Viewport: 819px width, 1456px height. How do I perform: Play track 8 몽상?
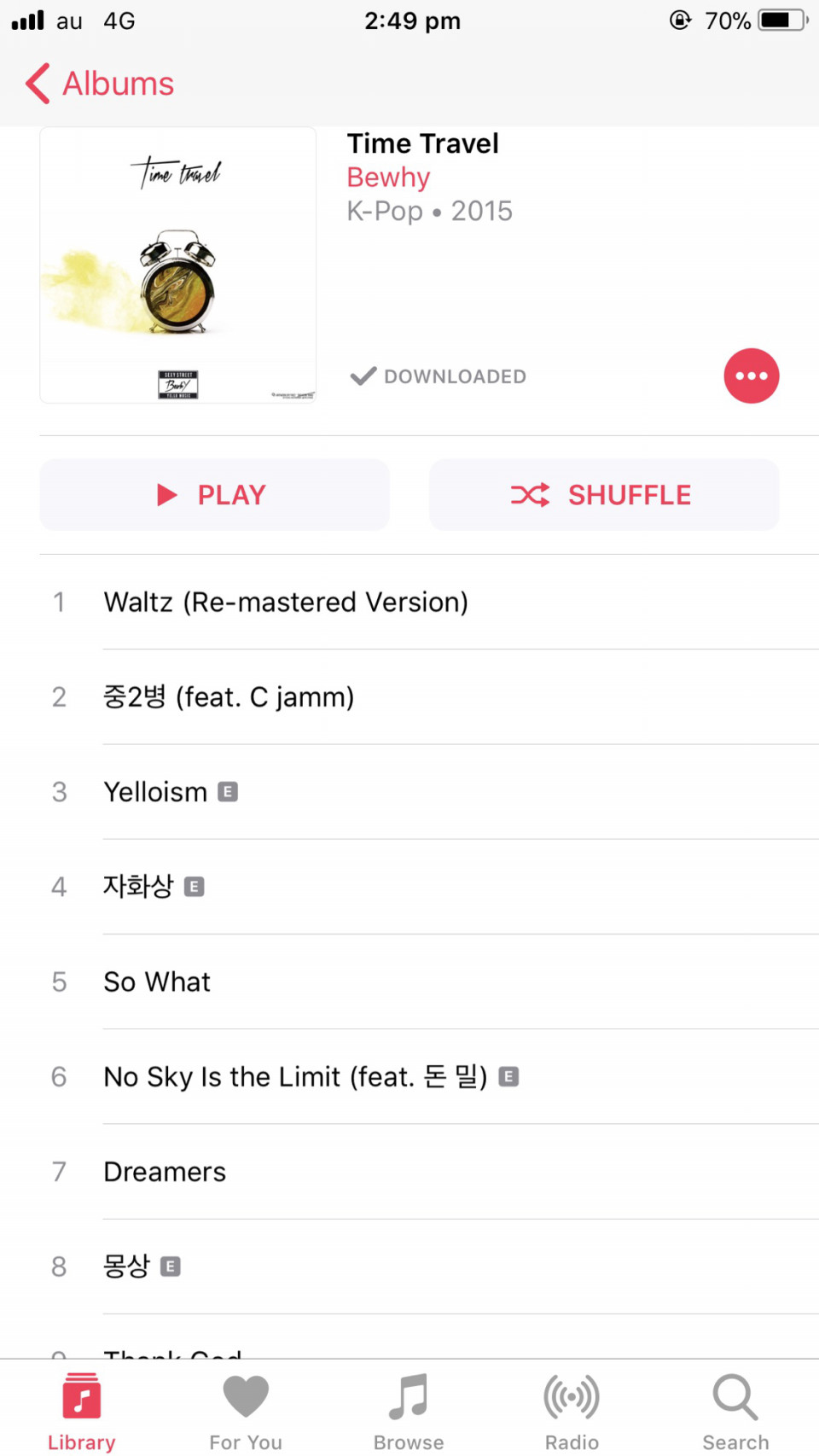pyautogui.click(x=126, y=1267)
